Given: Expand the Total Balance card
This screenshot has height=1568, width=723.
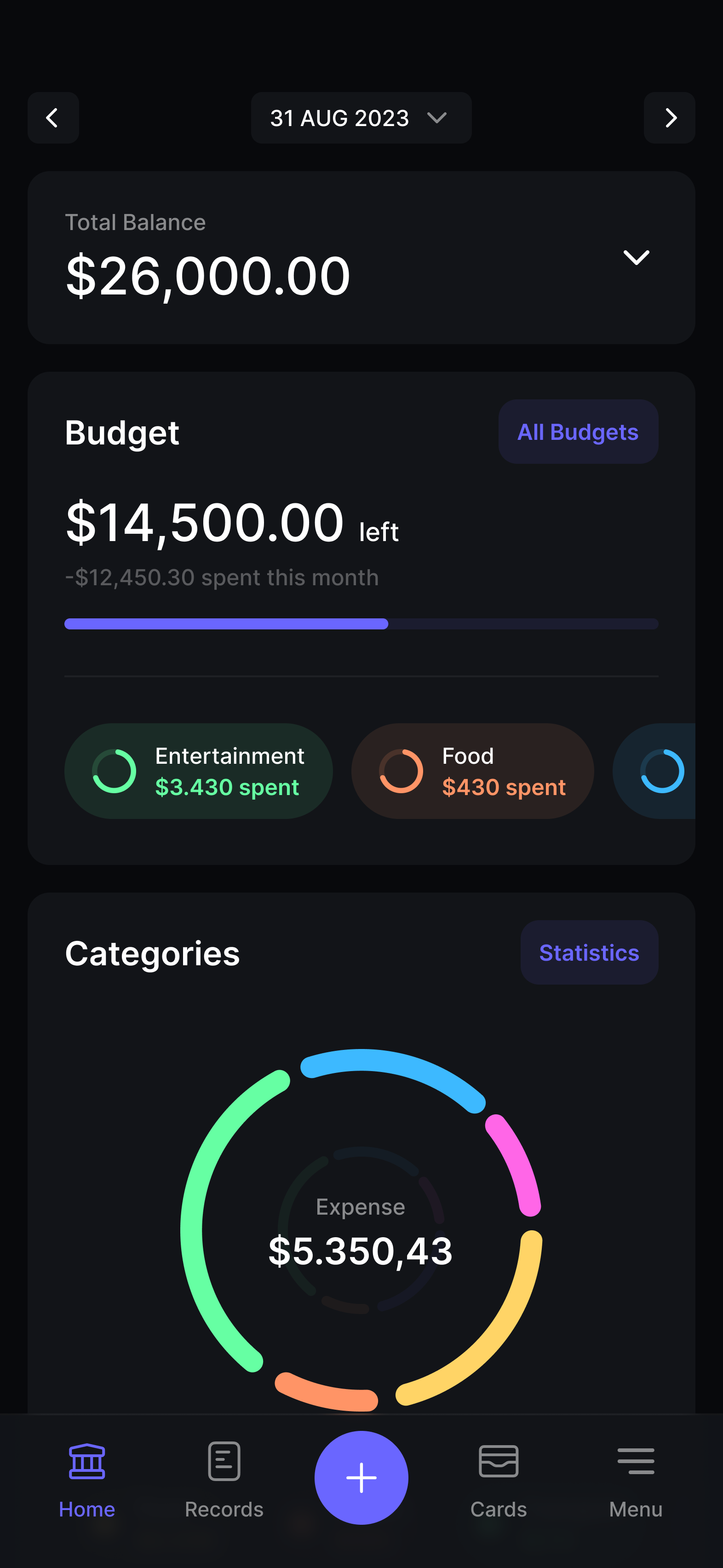Looking at the screenshot, I should pyautogui.click(x=637, y=258).
